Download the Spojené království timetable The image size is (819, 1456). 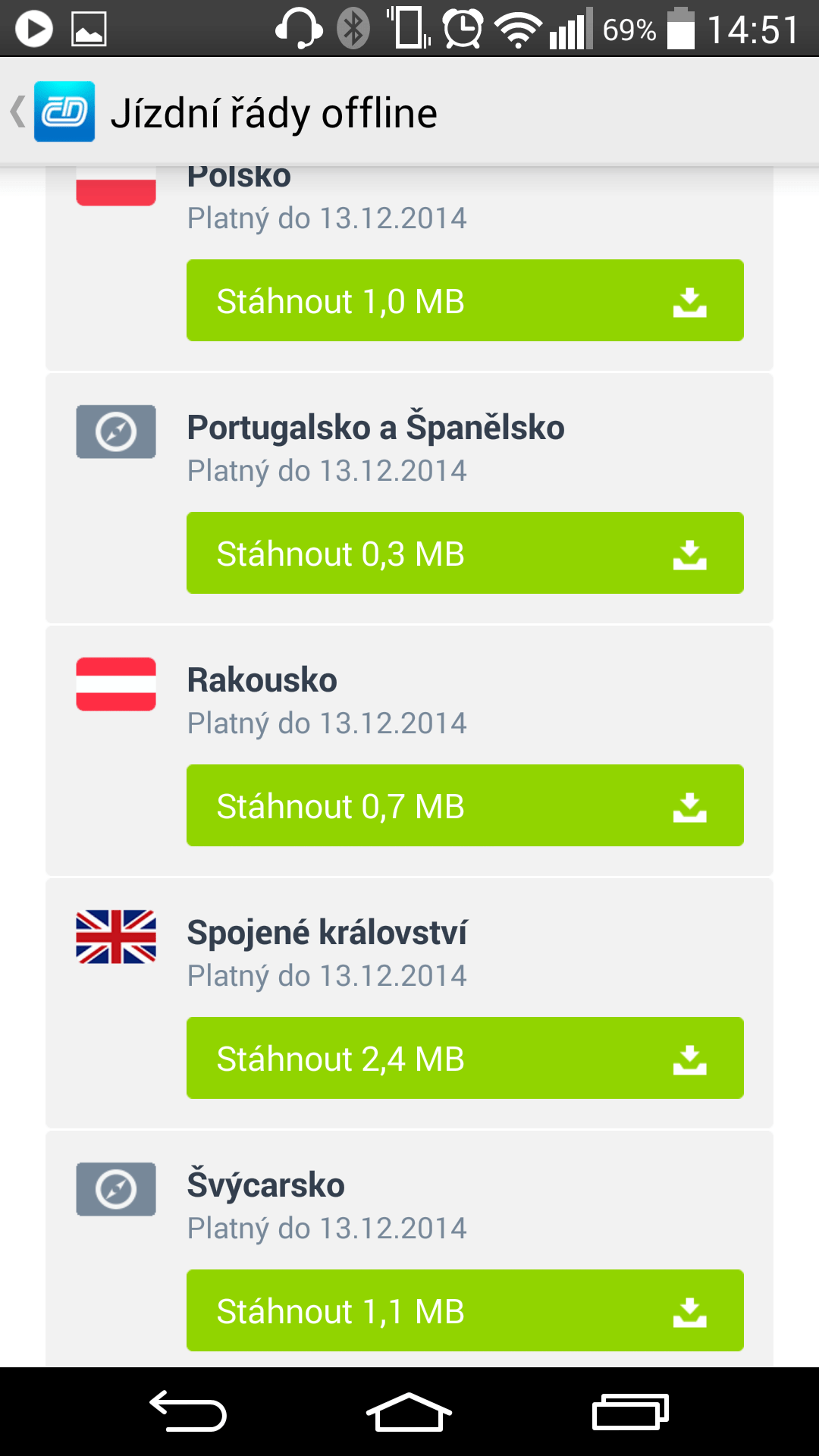pos(465,1058)
